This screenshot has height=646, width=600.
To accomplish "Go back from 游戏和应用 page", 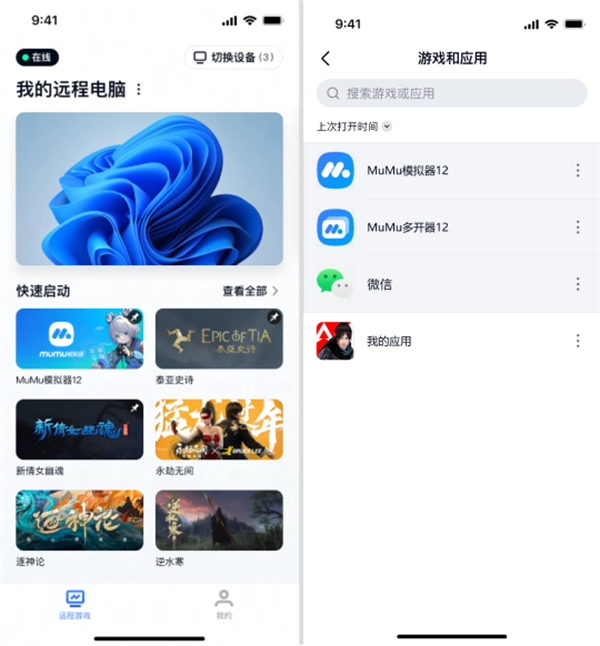I will pos(325,59).
